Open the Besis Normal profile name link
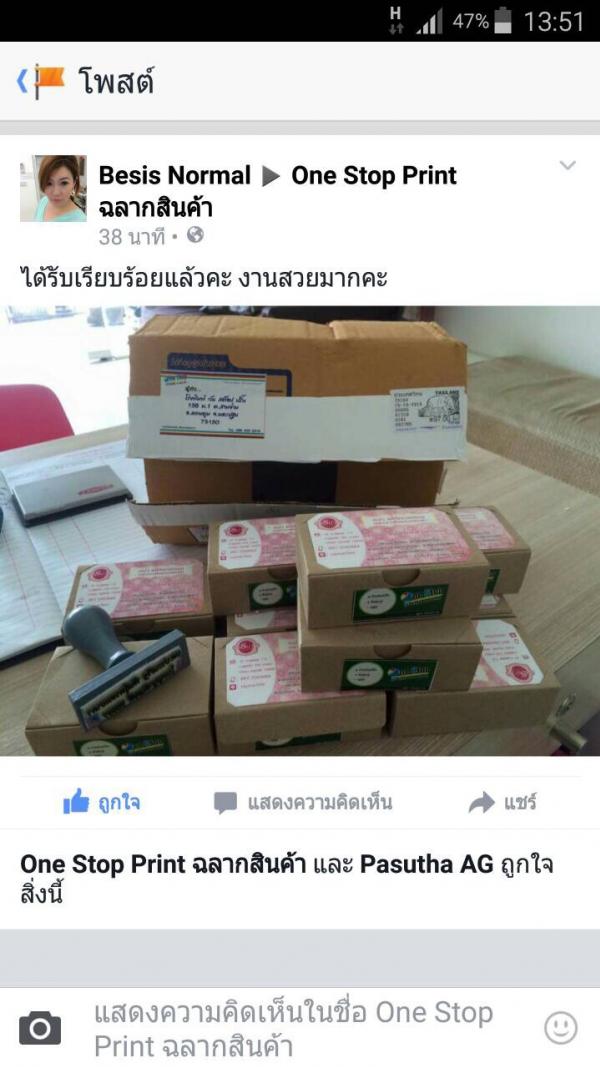The width and height of the screenshot is (600, 1067). tap(175, 176)
